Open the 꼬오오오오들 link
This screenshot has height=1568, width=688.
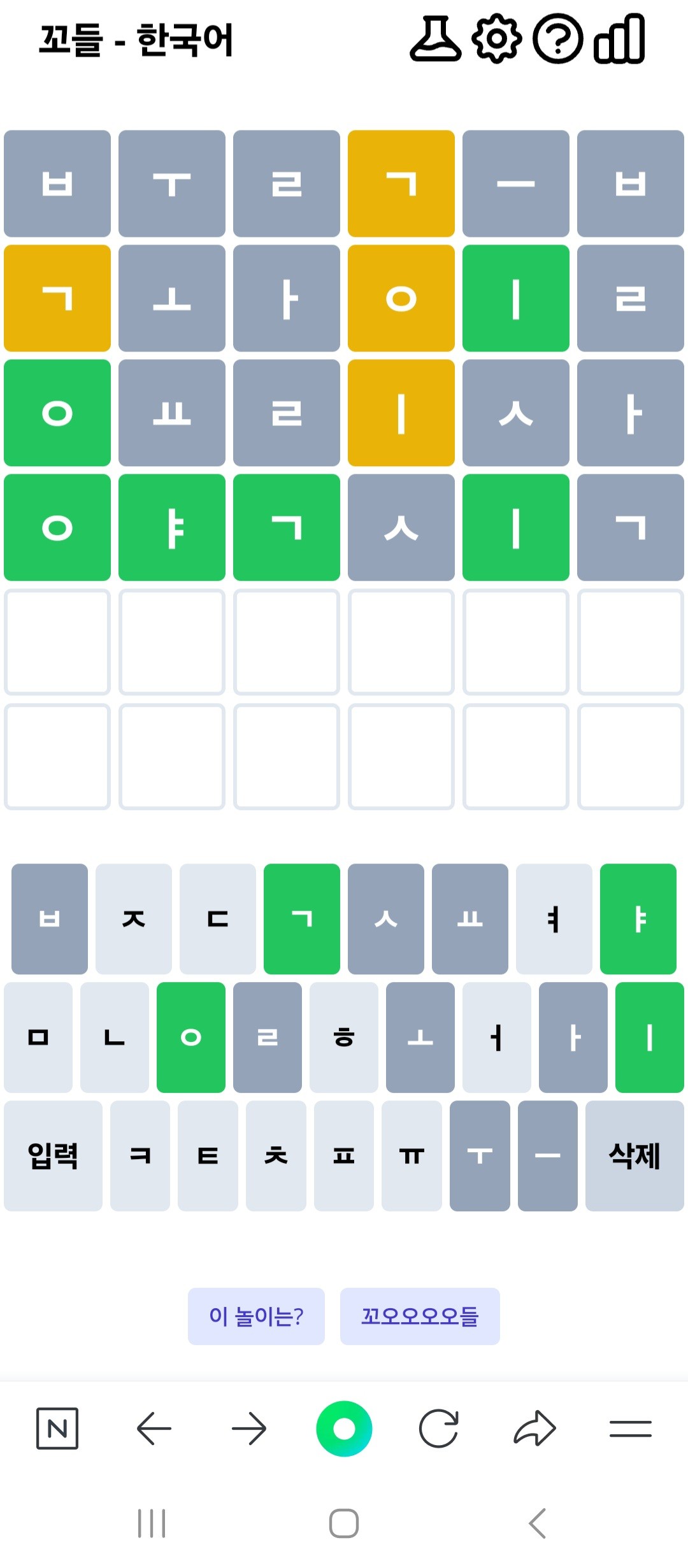(420, 1316)
